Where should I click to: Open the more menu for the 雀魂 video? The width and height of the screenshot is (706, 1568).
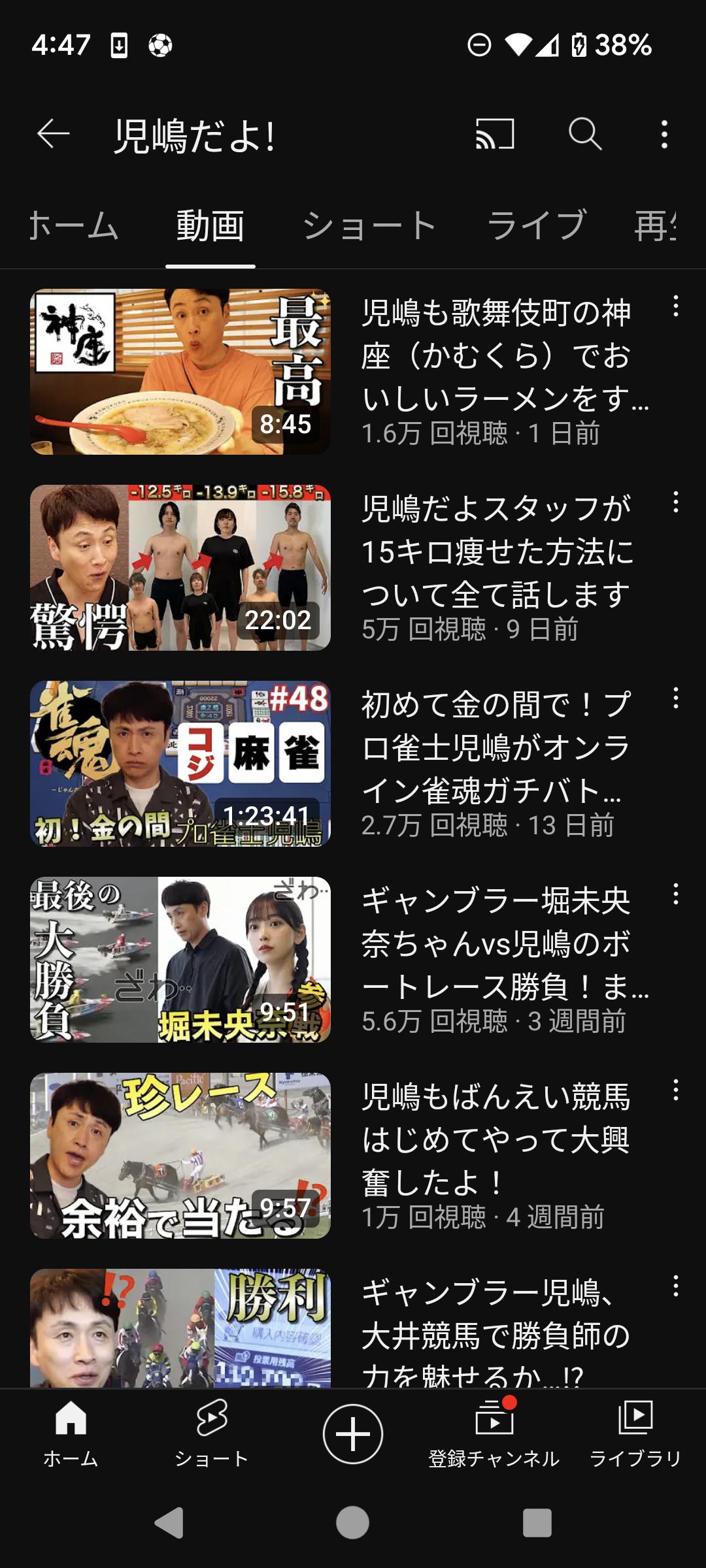(676, 698)
